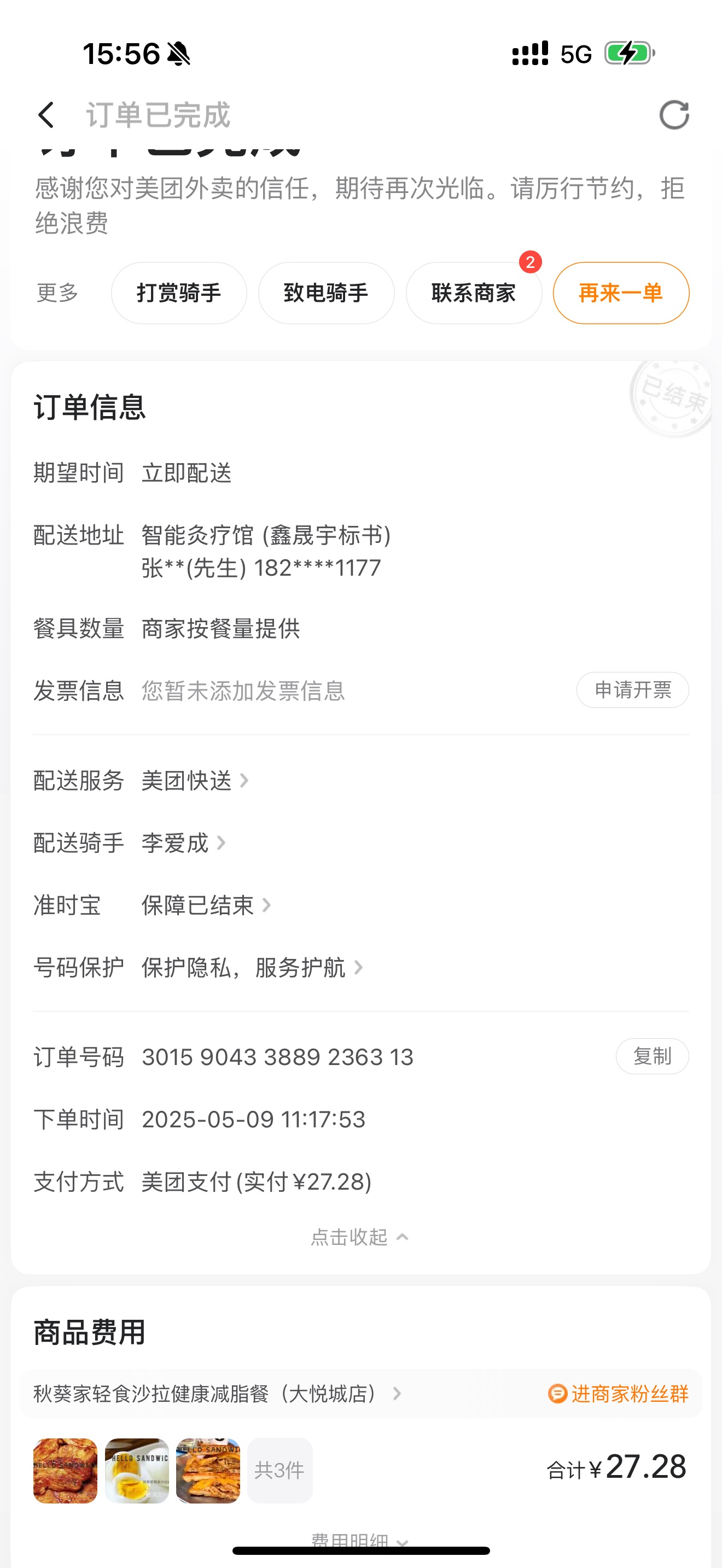The height and width of the screenshot is (1568, 722).
Task: Open the 共3件 items list
Action: [x=280, y=1470]
